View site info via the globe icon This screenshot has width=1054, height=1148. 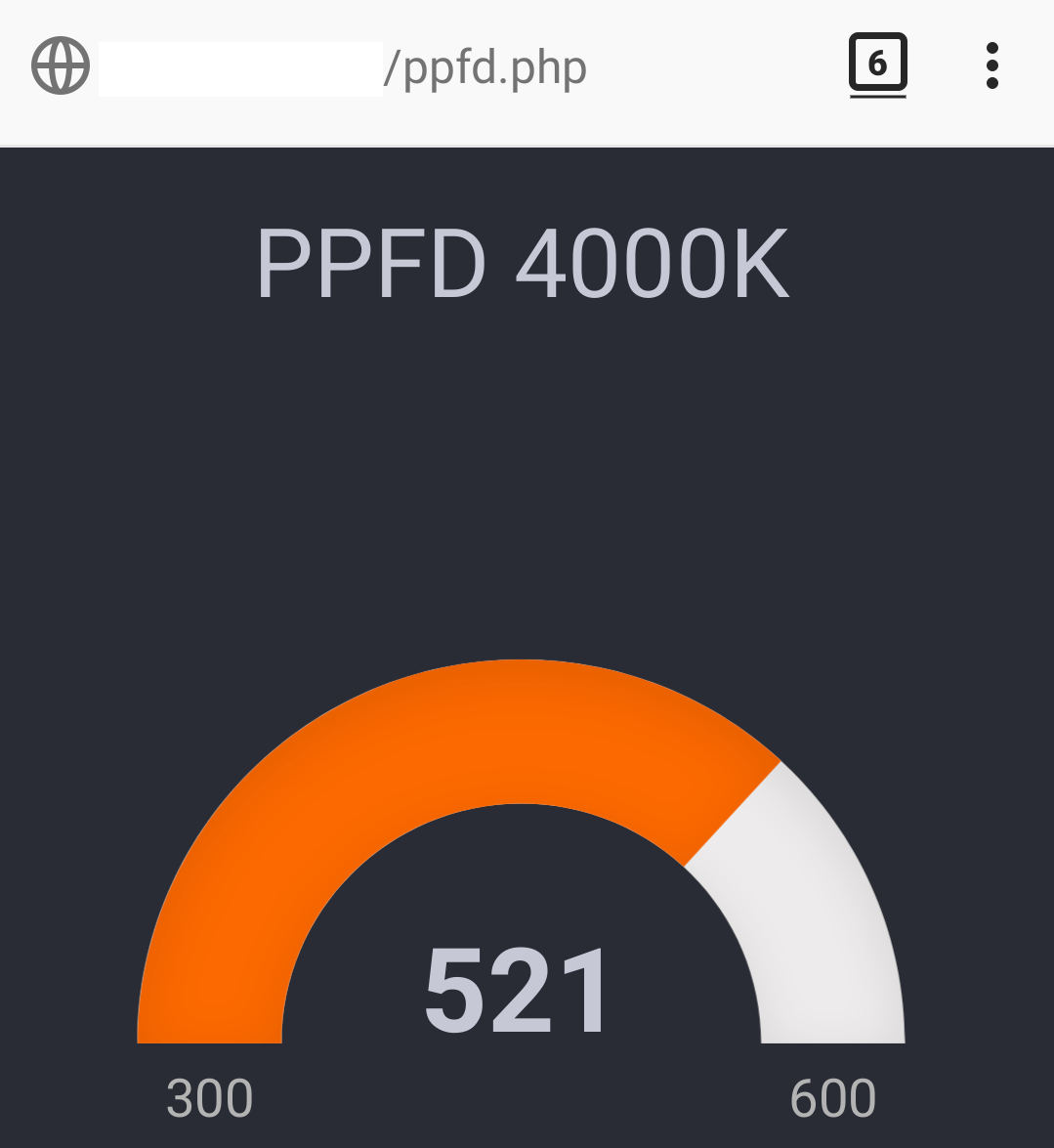click(x=61, y=66)
